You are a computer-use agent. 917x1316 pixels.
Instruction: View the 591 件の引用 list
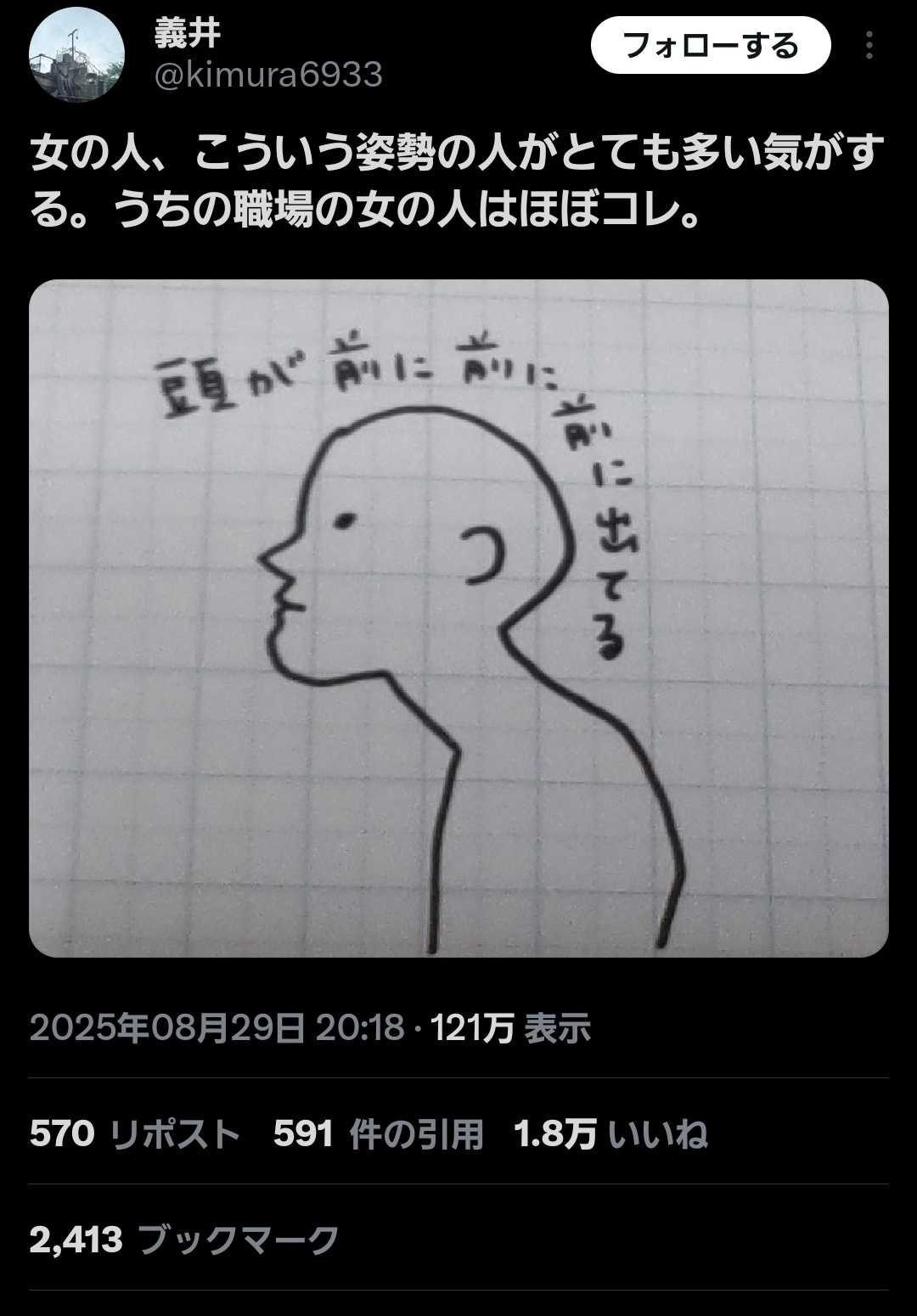point(378,1133)
